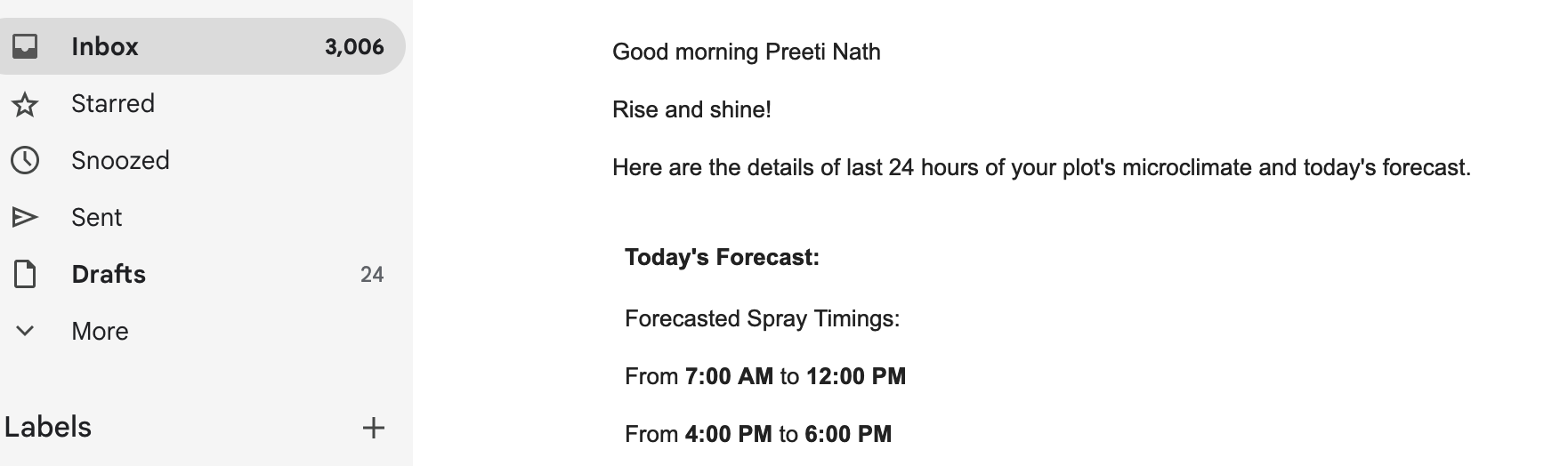Open the Drafts folder

click(109, 275)
